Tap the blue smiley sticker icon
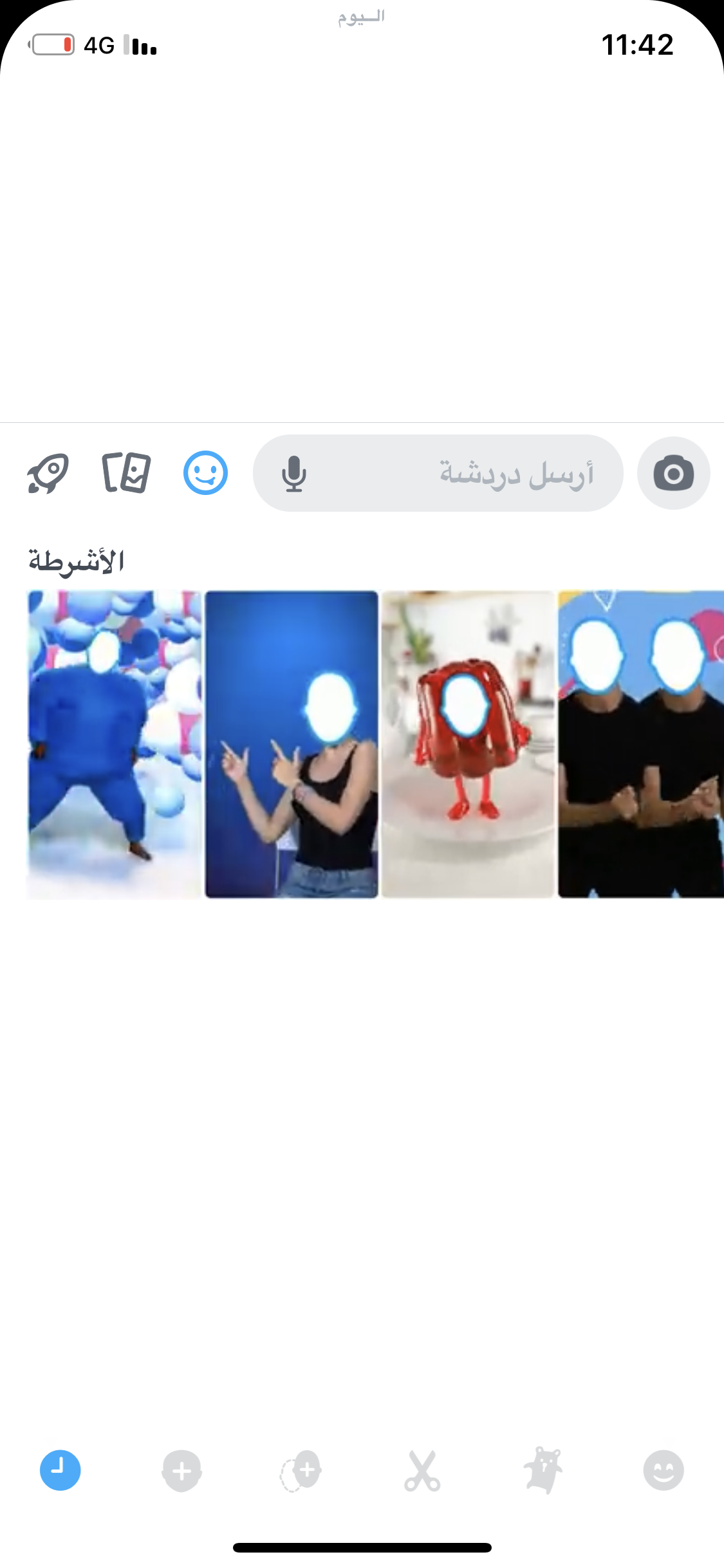 205,473
